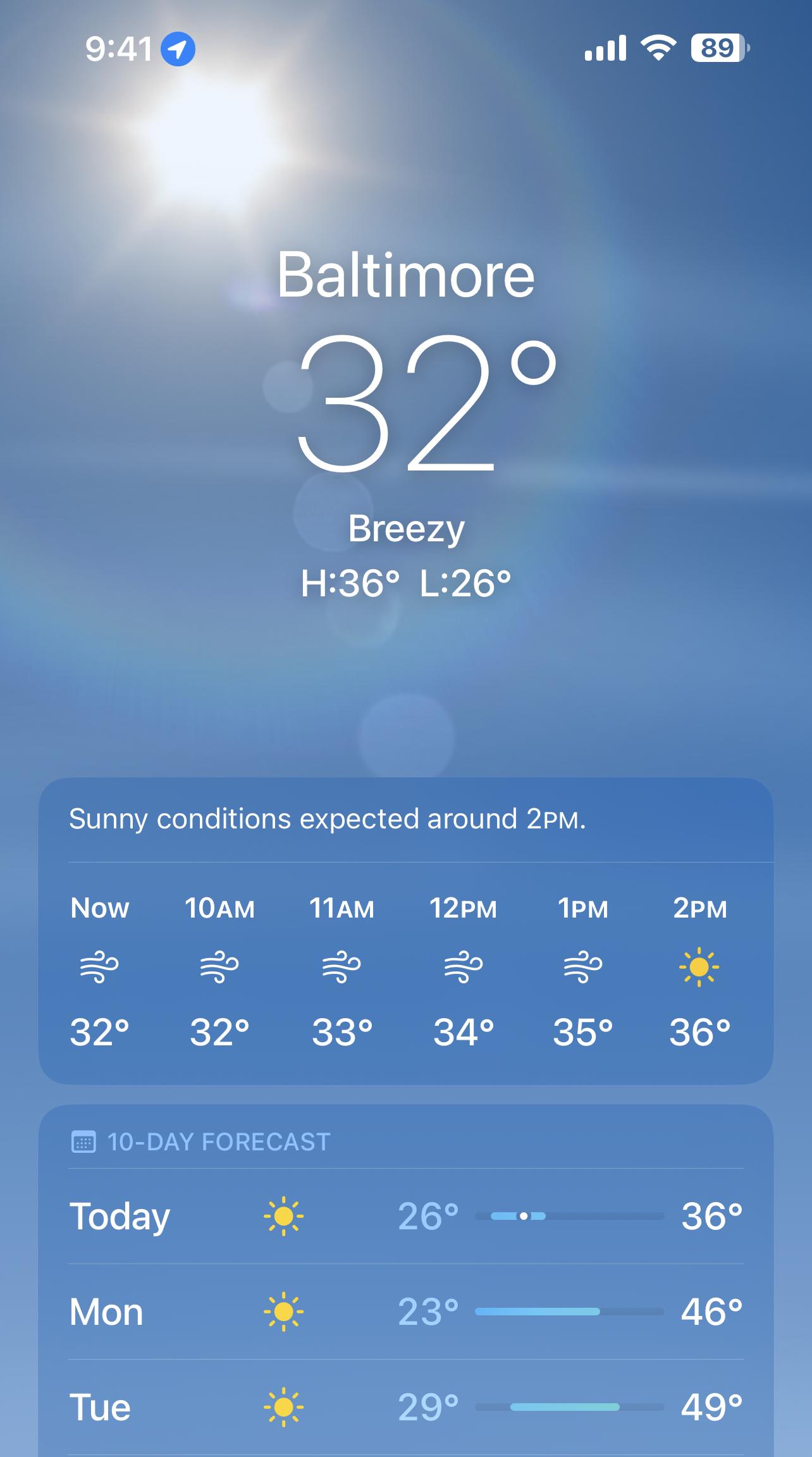Tap the location arrow in status bar
This screenshot has width=812, height=1457.
[178, 49]
